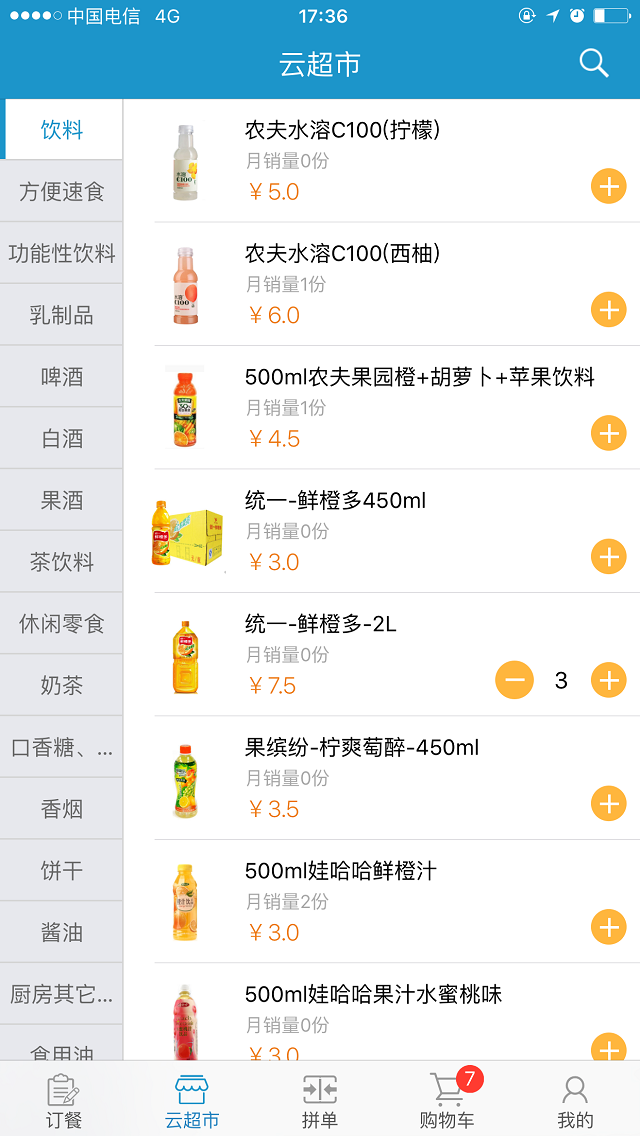Open search in the top bar

[x=594, y=64]
